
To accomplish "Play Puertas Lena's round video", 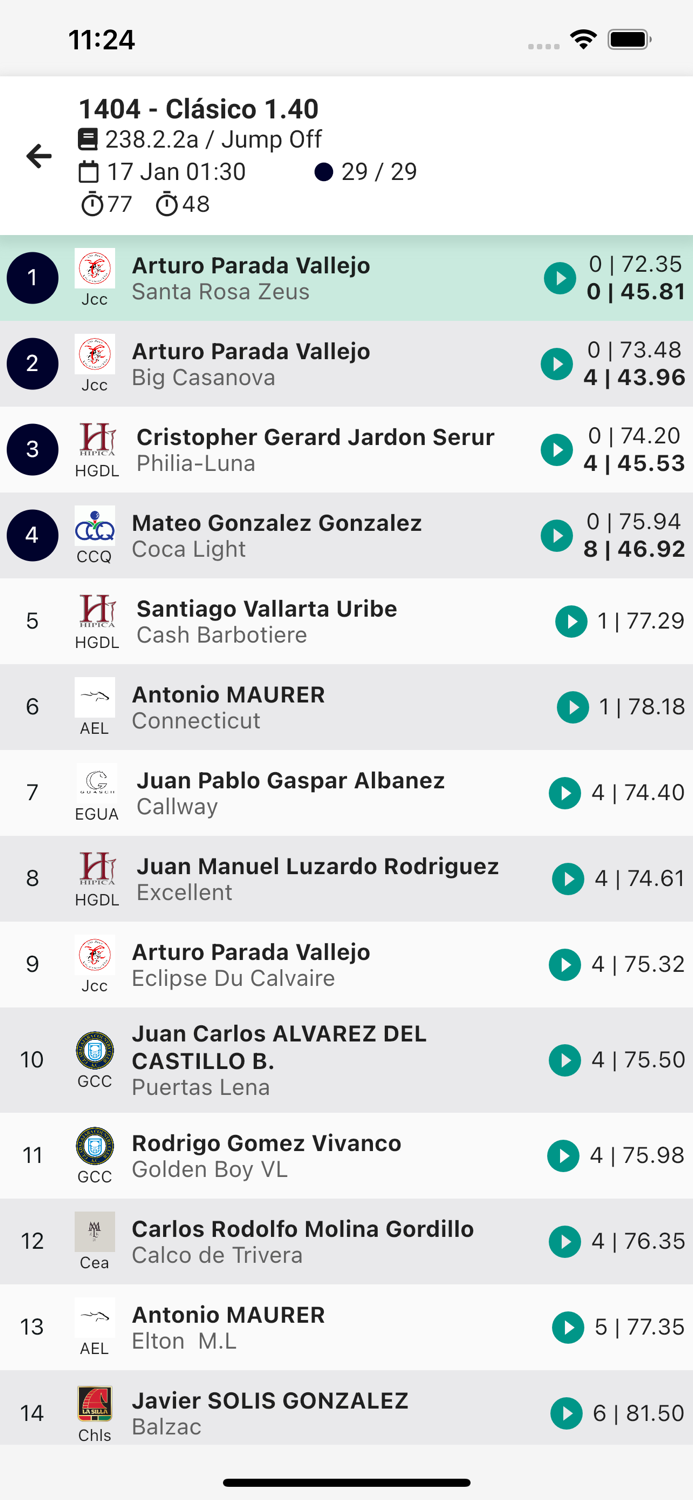I will [565, 1060].
